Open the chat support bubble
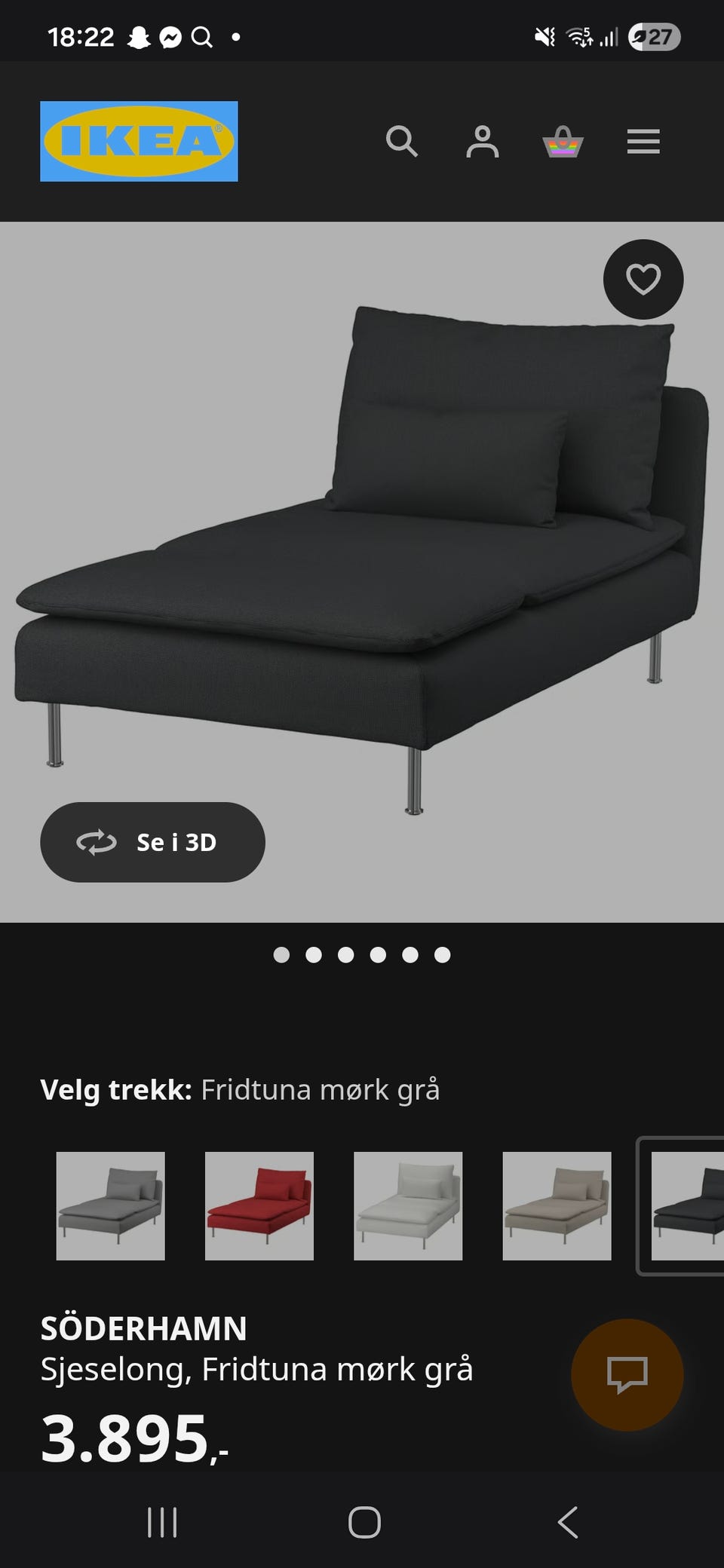Screen dimensions: 724x1568 click(627, 1374)
